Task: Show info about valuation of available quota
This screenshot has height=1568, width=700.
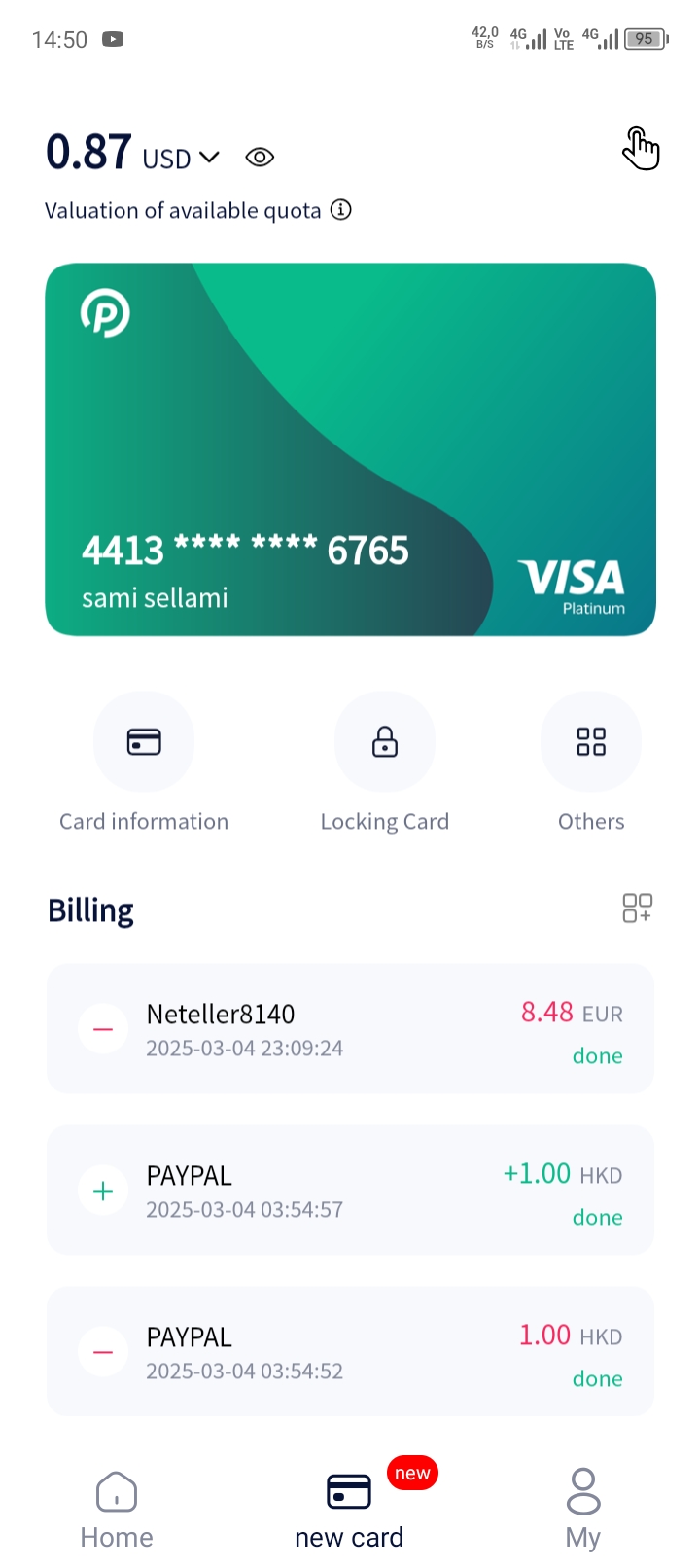Action: 341,210
